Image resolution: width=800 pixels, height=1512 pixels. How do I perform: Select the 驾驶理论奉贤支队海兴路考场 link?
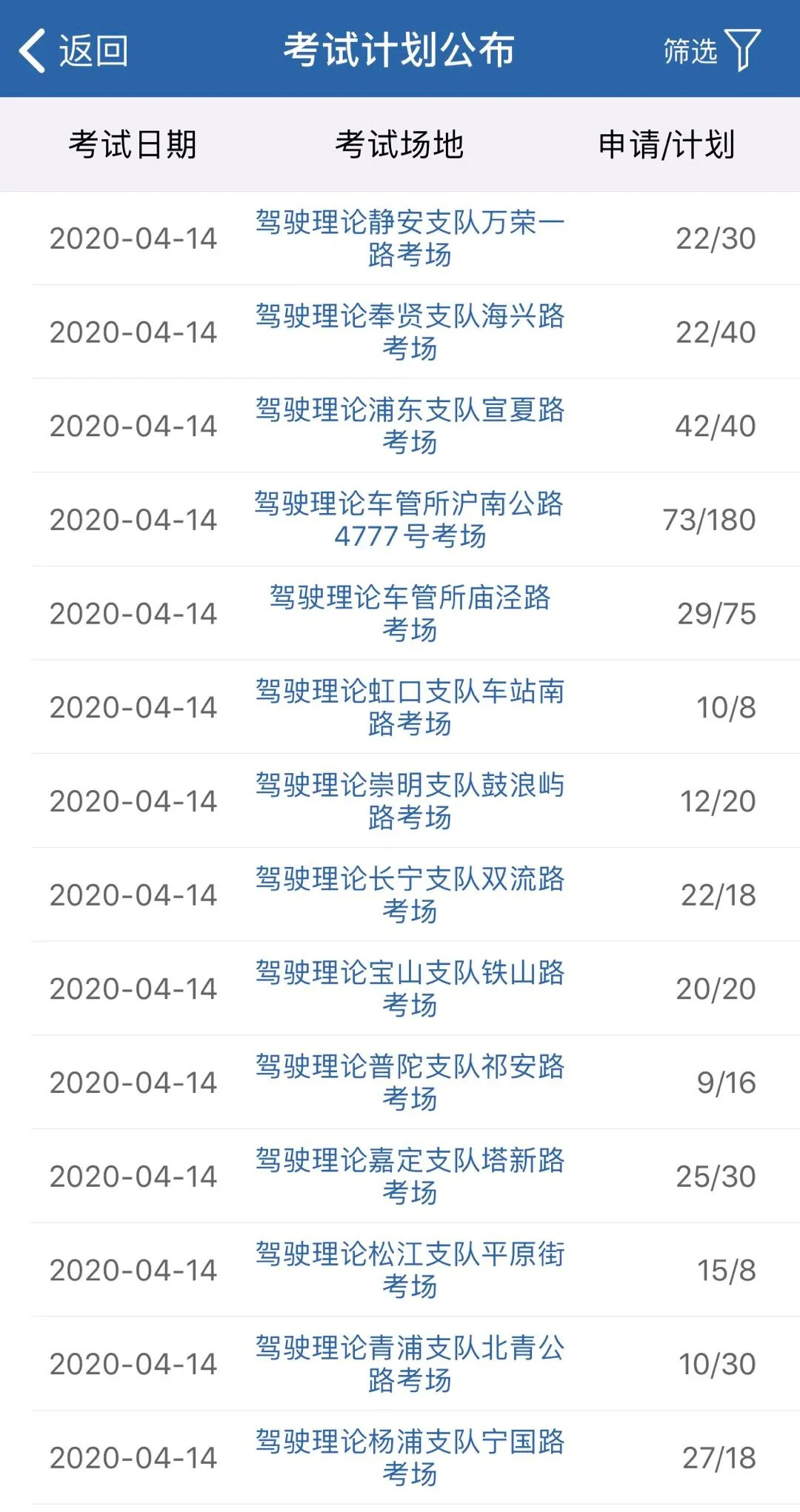[x=410, y=332]
